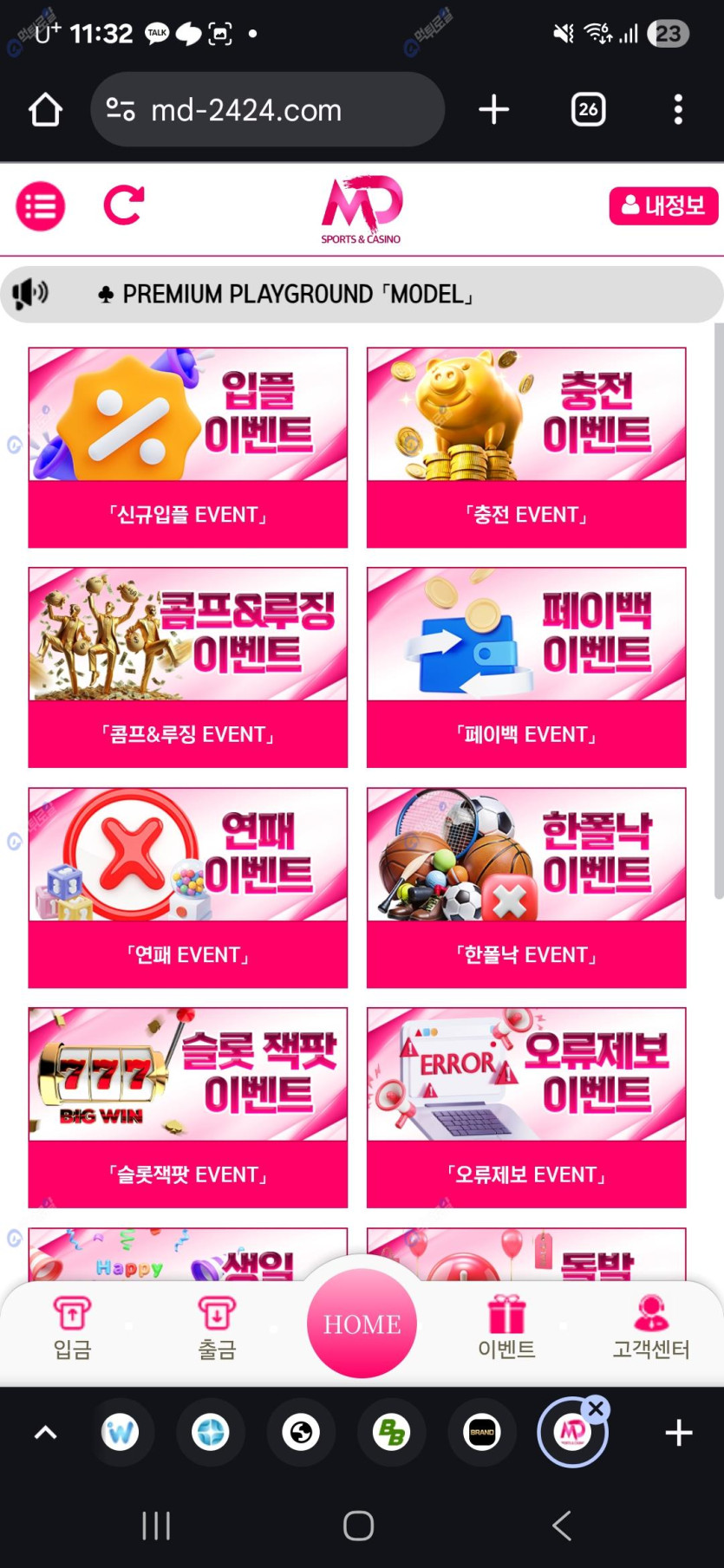Go to 입금 deposit tab
724x1568 pixels.
coord(72,1327)
